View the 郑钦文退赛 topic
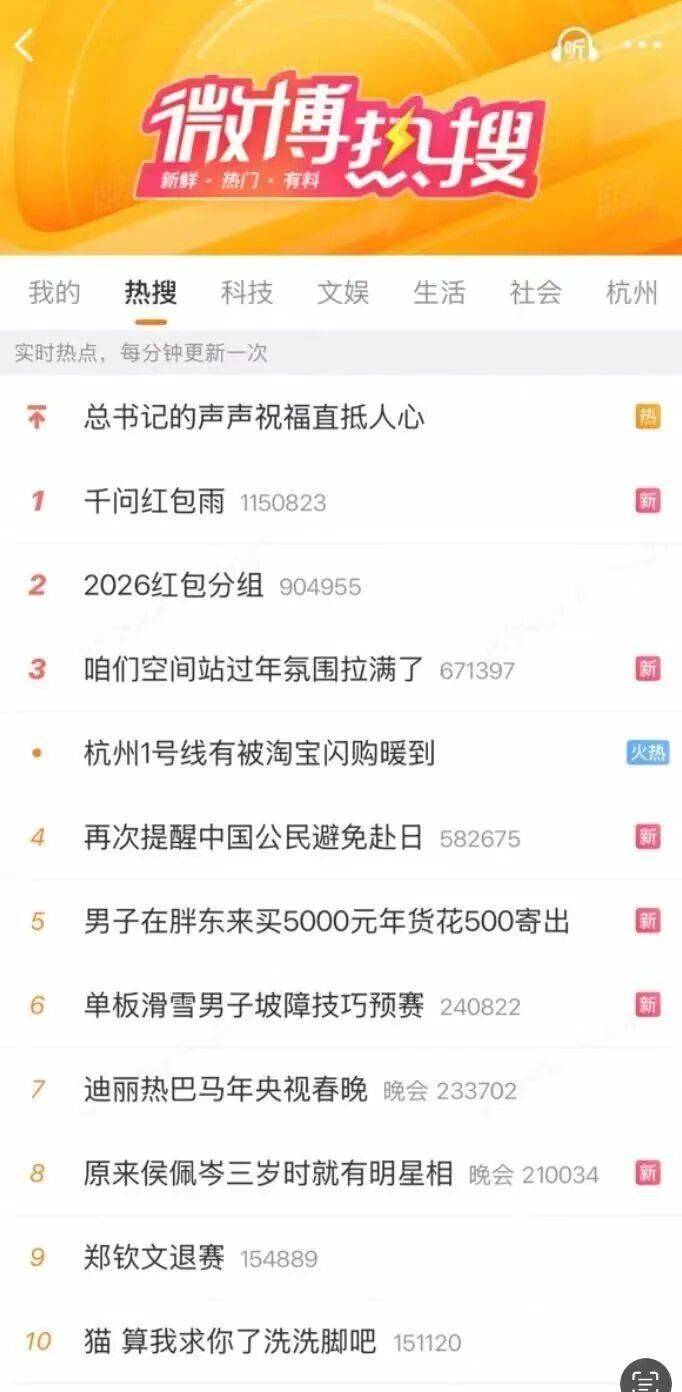The width and height of the screenshot is (682, 1392). [155, 1257]
